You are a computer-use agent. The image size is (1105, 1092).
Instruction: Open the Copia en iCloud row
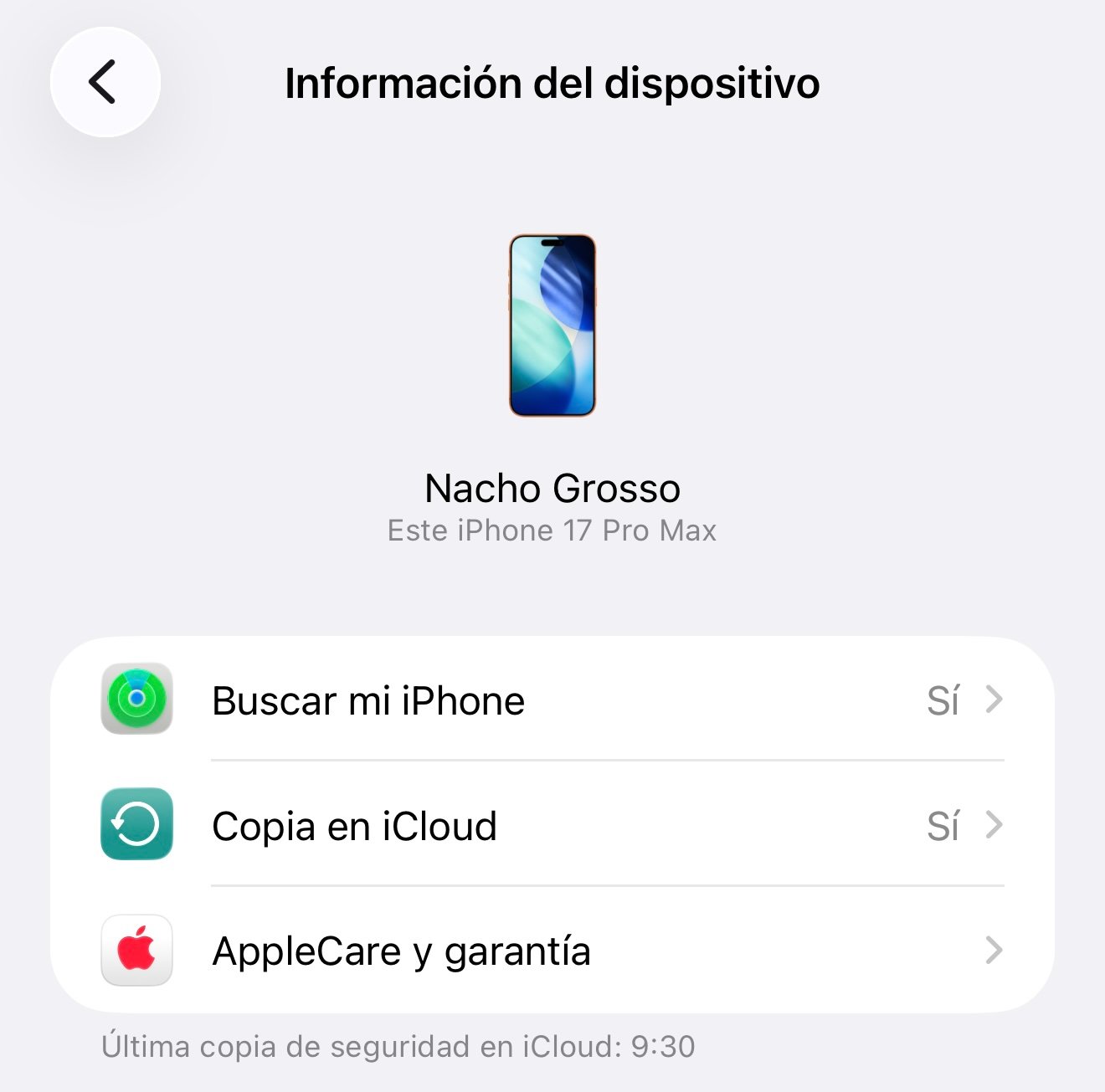(552, 825)
